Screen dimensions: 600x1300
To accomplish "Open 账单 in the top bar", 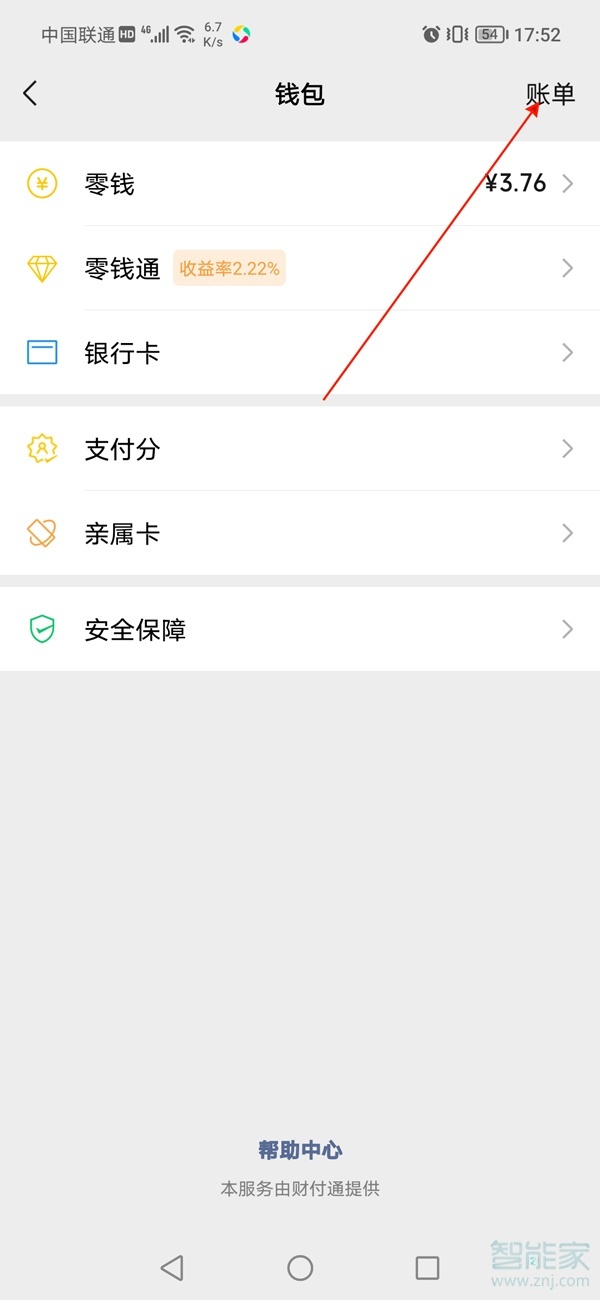I will pyautogui.click(x=550, y=94).
